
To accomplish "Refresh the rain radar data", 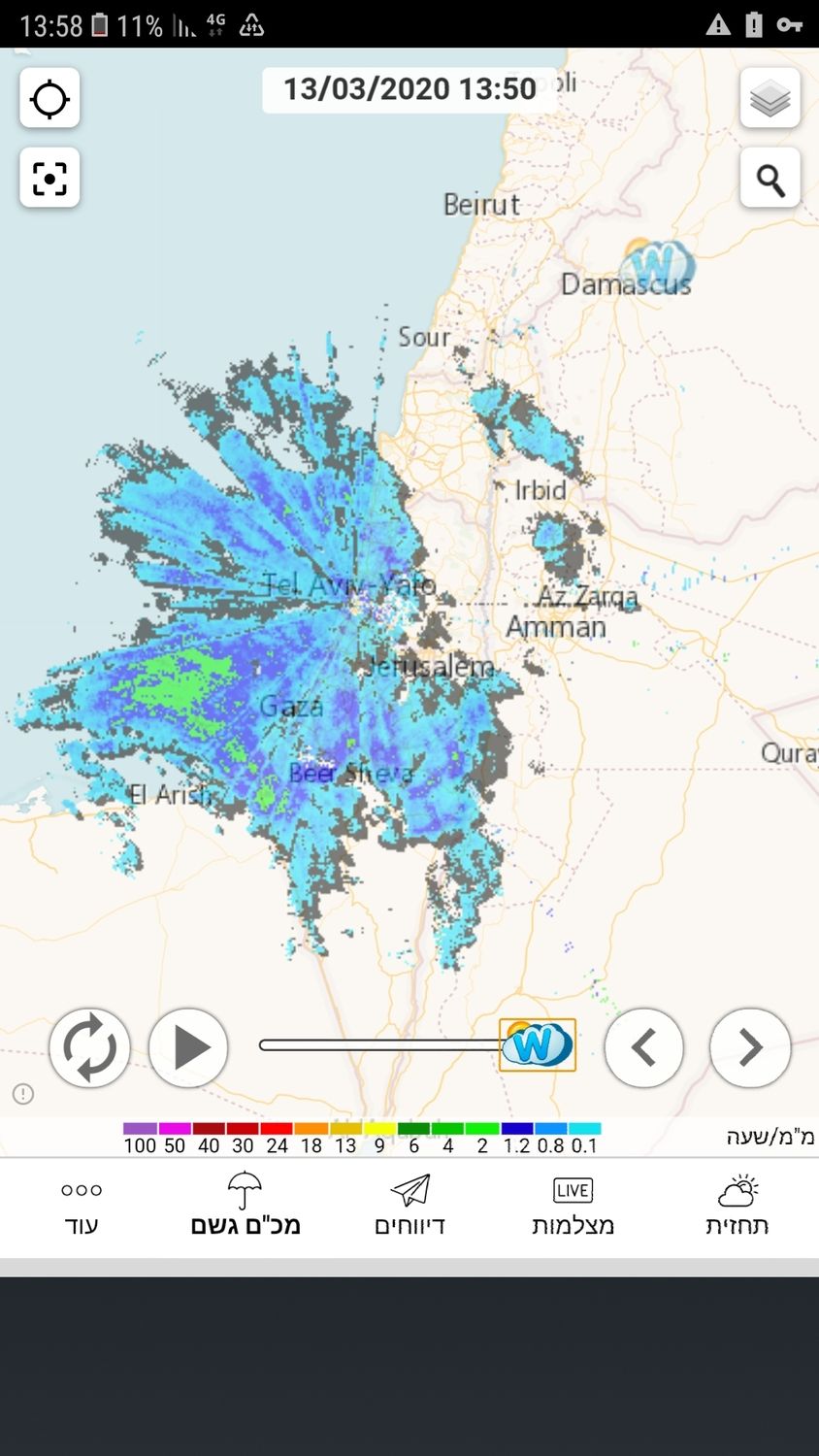I will (89, 1047).
